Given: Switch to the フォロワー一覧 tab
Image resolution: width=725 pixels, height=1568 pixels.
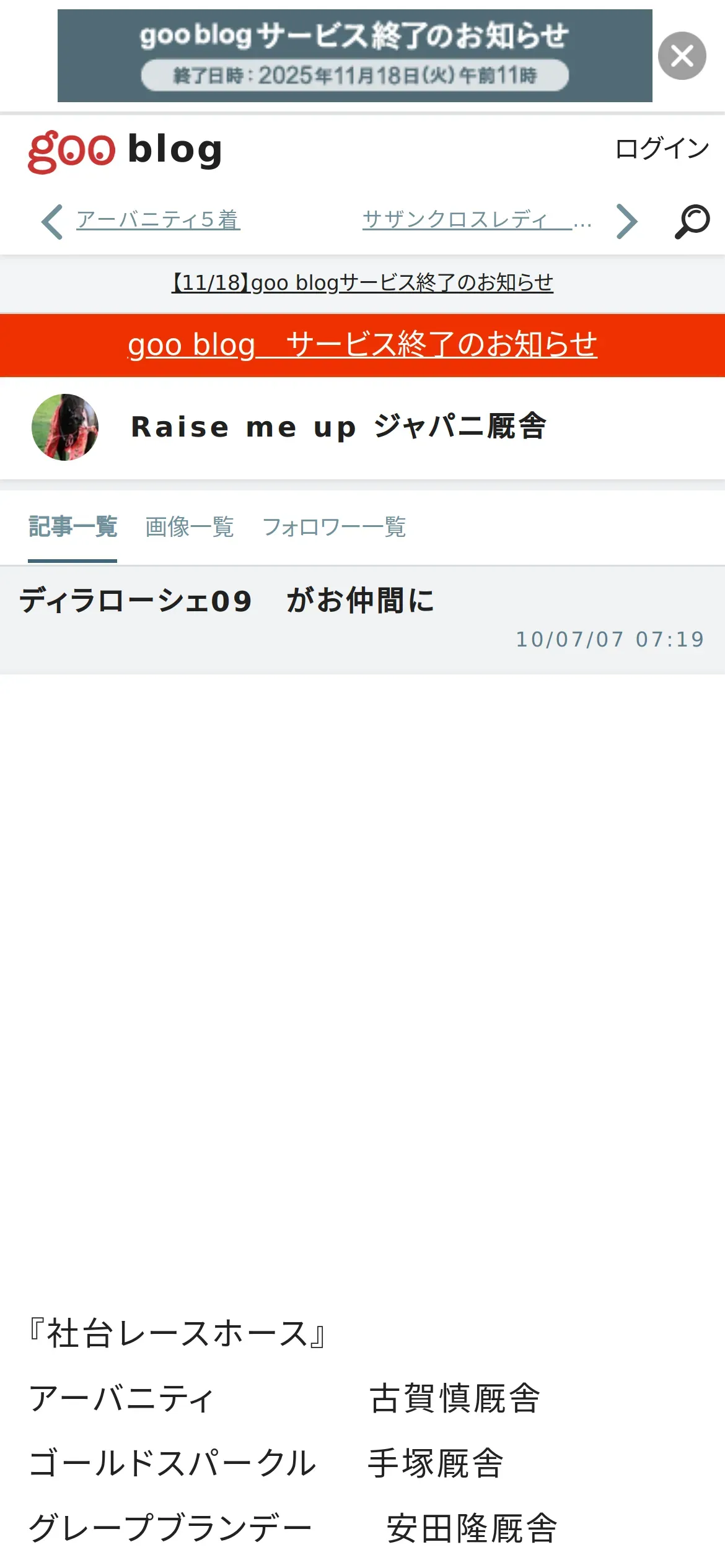Looking at the screenshot, I should pos(334,527).
